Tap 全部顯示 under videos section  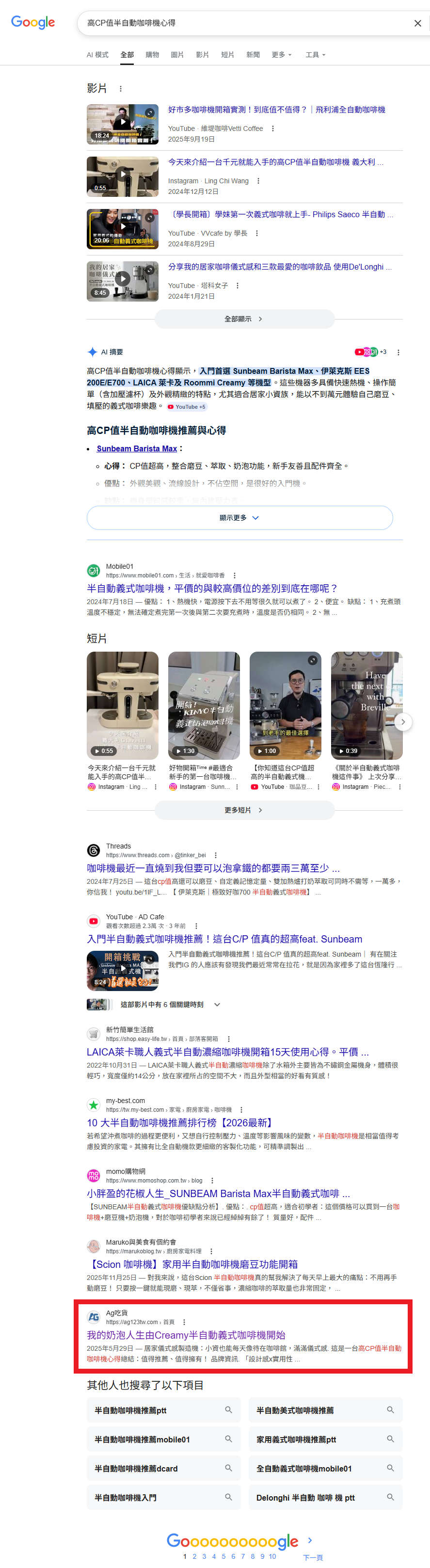[x=244, y=319]
